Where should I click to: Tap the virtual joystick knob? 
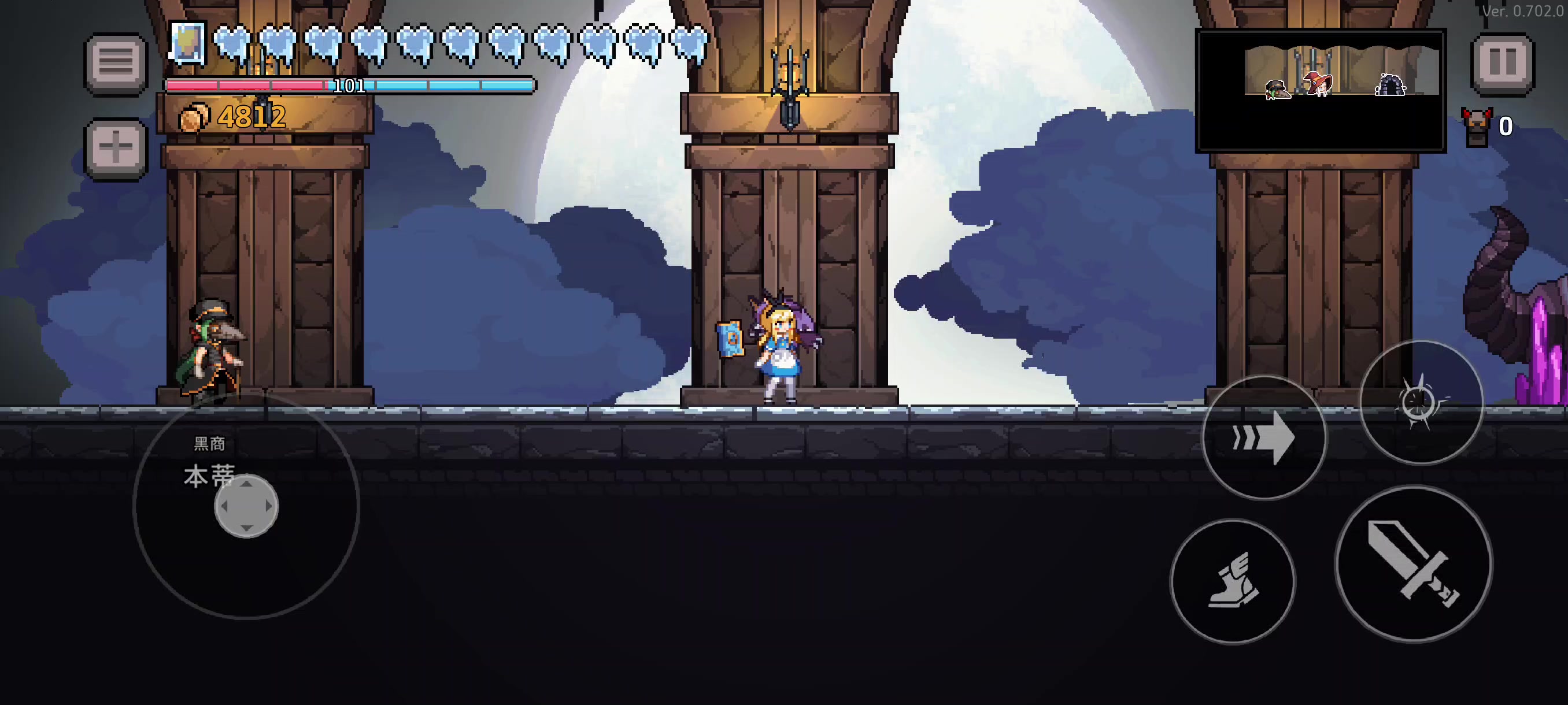(246, 506)
